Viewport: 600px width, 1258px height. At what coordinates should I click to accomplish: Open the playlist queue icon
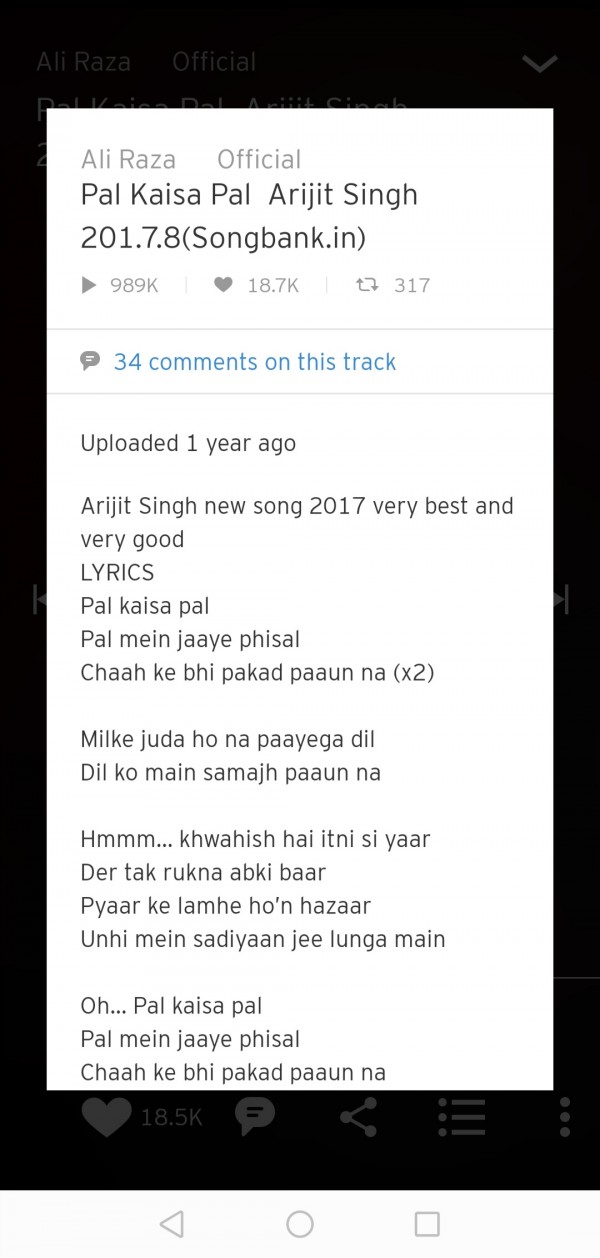tap(461, 1116)
